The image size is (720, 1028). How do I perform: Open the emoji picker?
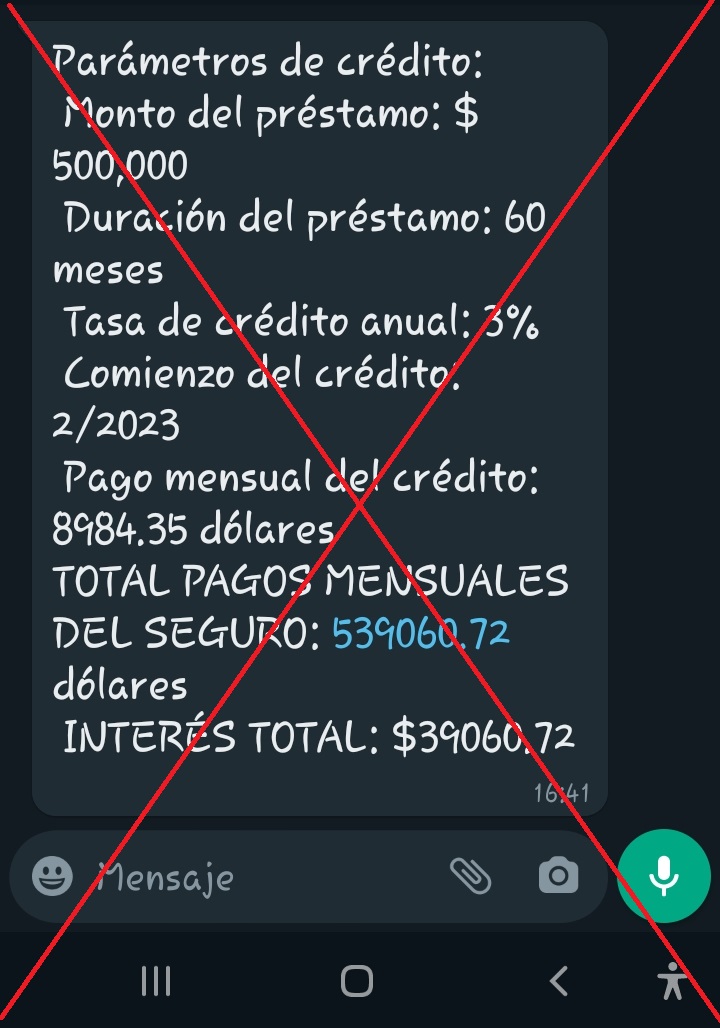click(52, 877)
